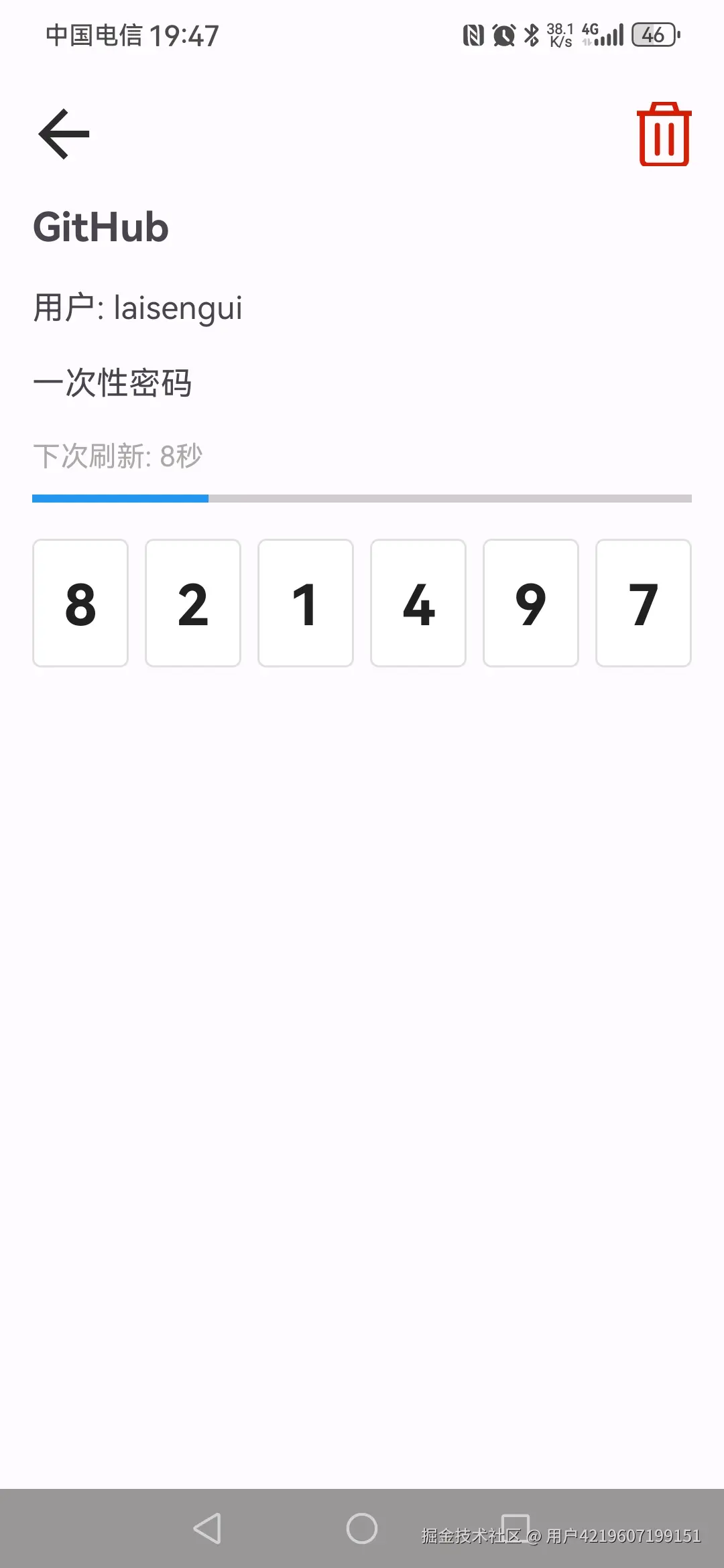Tap the 4G network indicator
This screenshot has width=724, height=1568.
tap(593, 28)
